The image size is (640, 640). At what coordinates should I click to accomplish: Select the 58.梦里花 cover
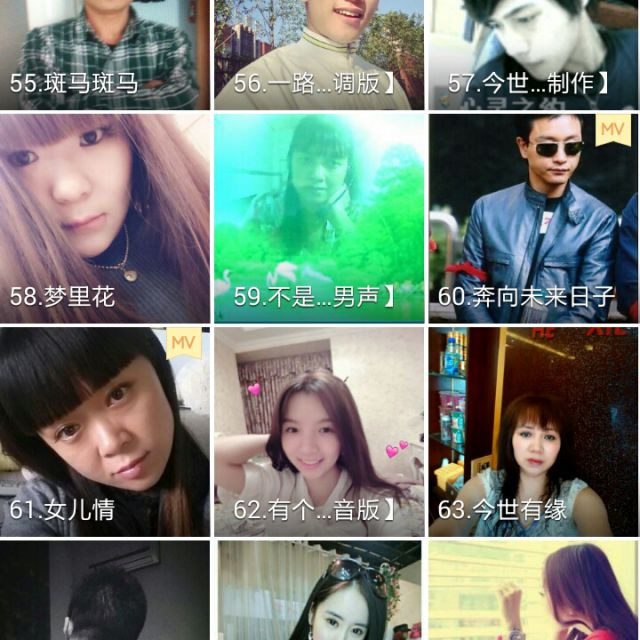point(105,218)
